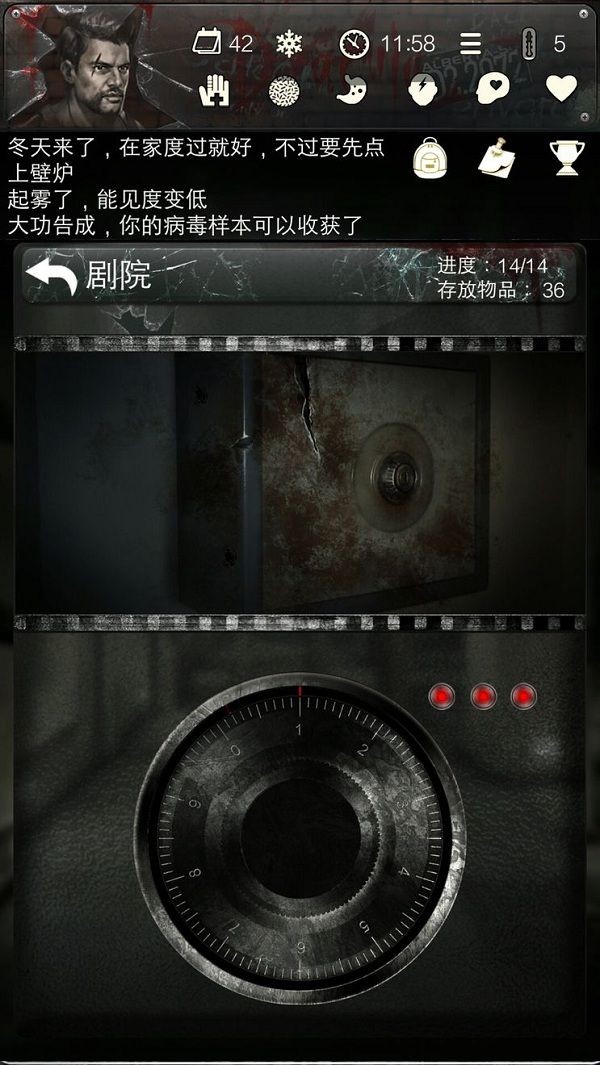Open the backpack inventory
600x1065 pixels.
coord(429,157)
